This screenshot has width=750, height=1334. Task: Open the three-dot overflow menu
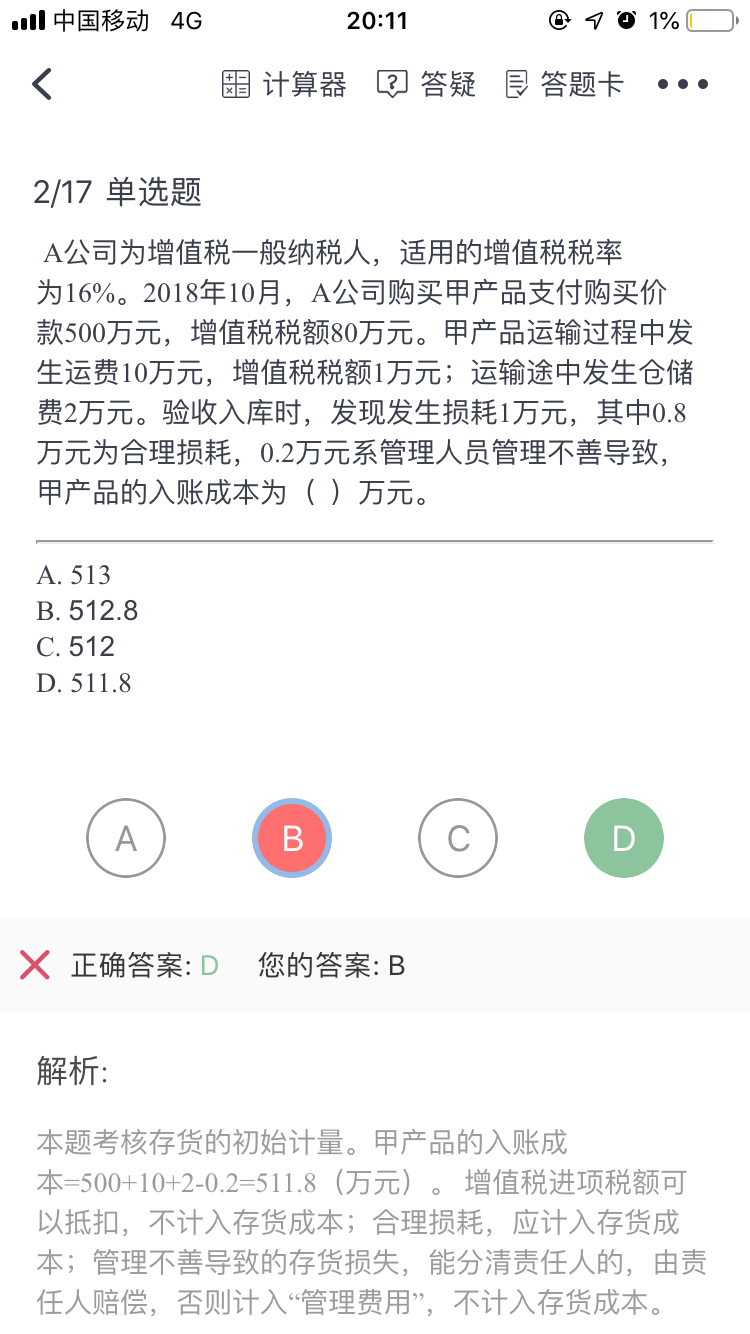683,84
